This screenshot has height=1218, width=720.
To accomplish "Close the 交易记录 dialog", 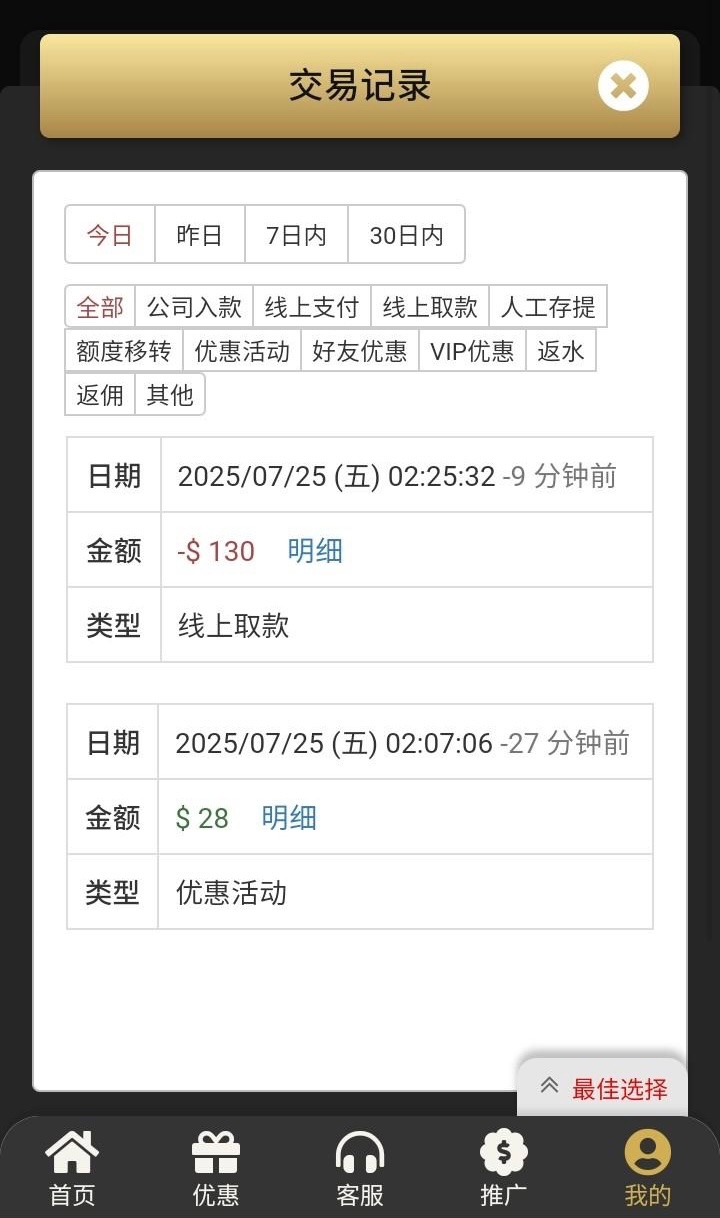I will [x=623, y=86].
